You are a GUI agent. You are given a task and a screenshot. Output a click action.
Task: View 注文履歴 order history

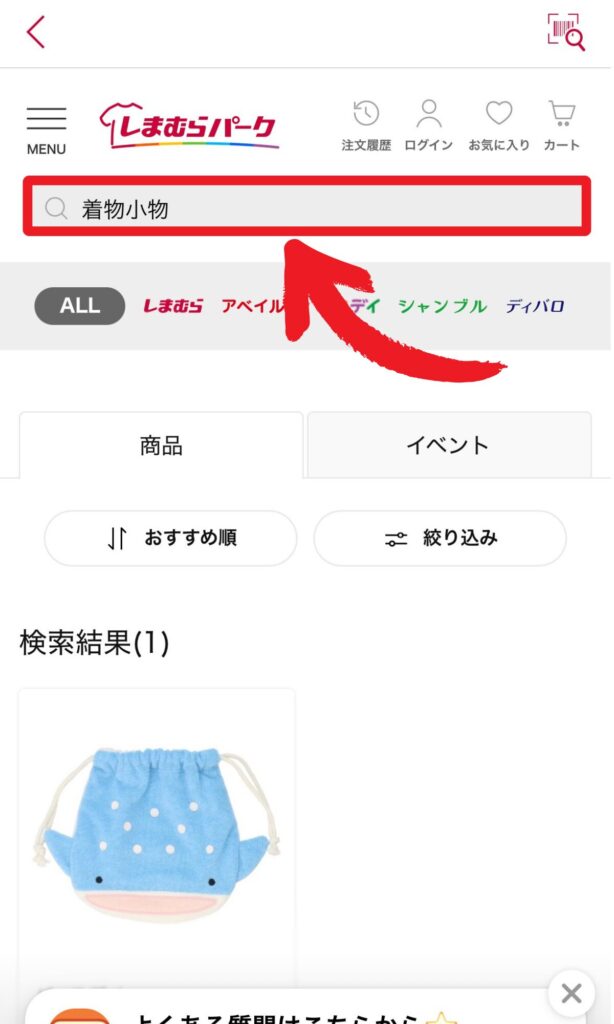366,126
